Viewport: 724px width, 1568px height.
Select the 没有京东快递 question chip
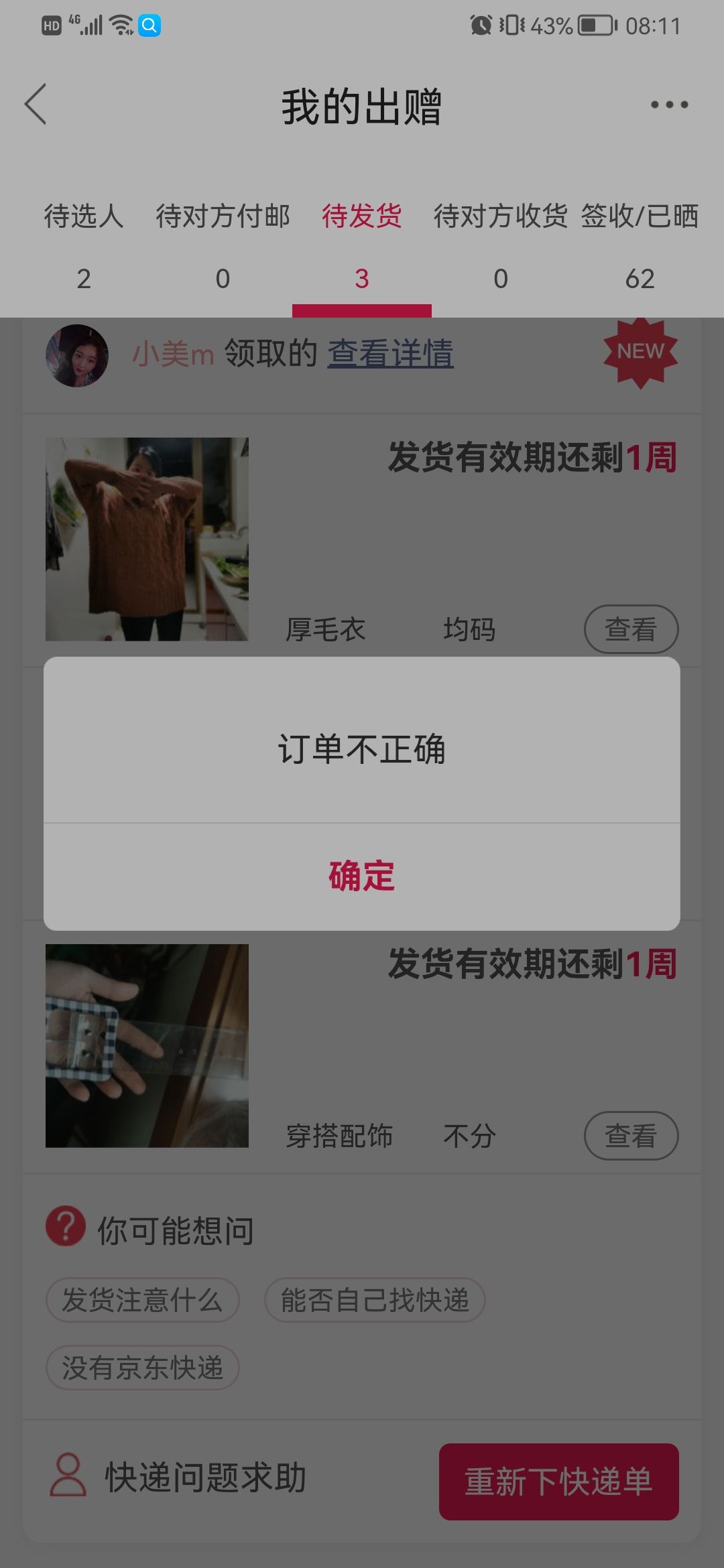(142, 1368)
